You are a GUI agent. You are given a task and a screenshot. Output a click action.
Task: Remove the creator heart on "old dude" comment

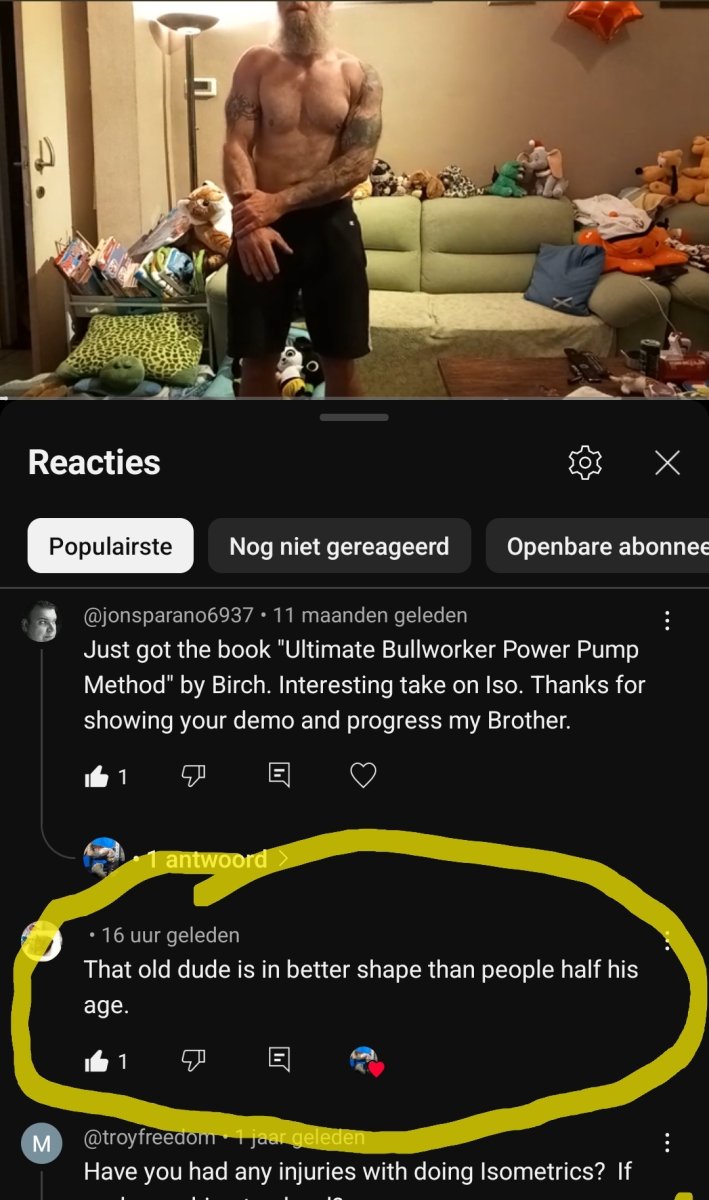pyautogui.click(x=366, y=1061)
